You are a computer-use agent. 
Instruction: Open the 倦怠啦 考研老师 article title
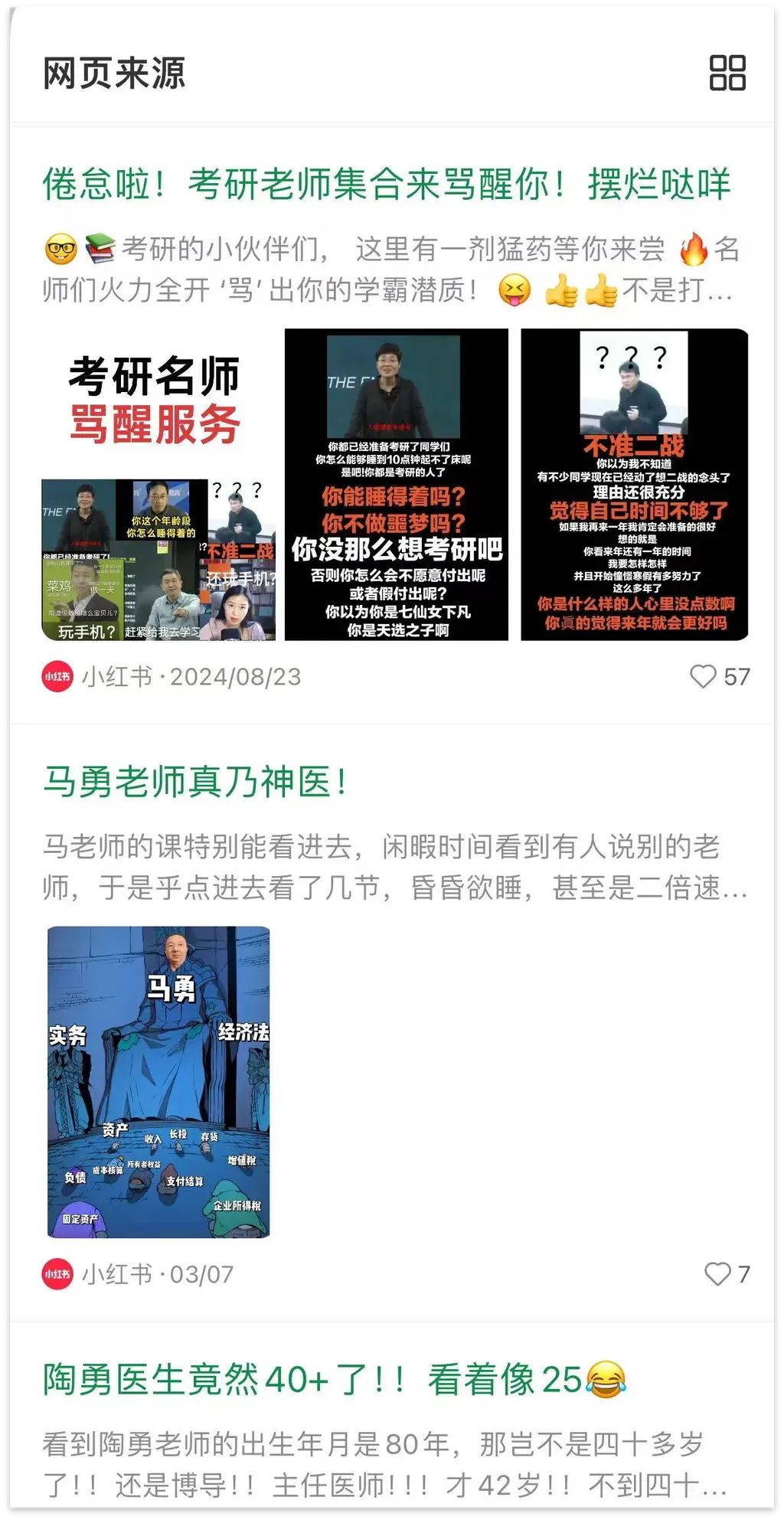click(387, 185)
